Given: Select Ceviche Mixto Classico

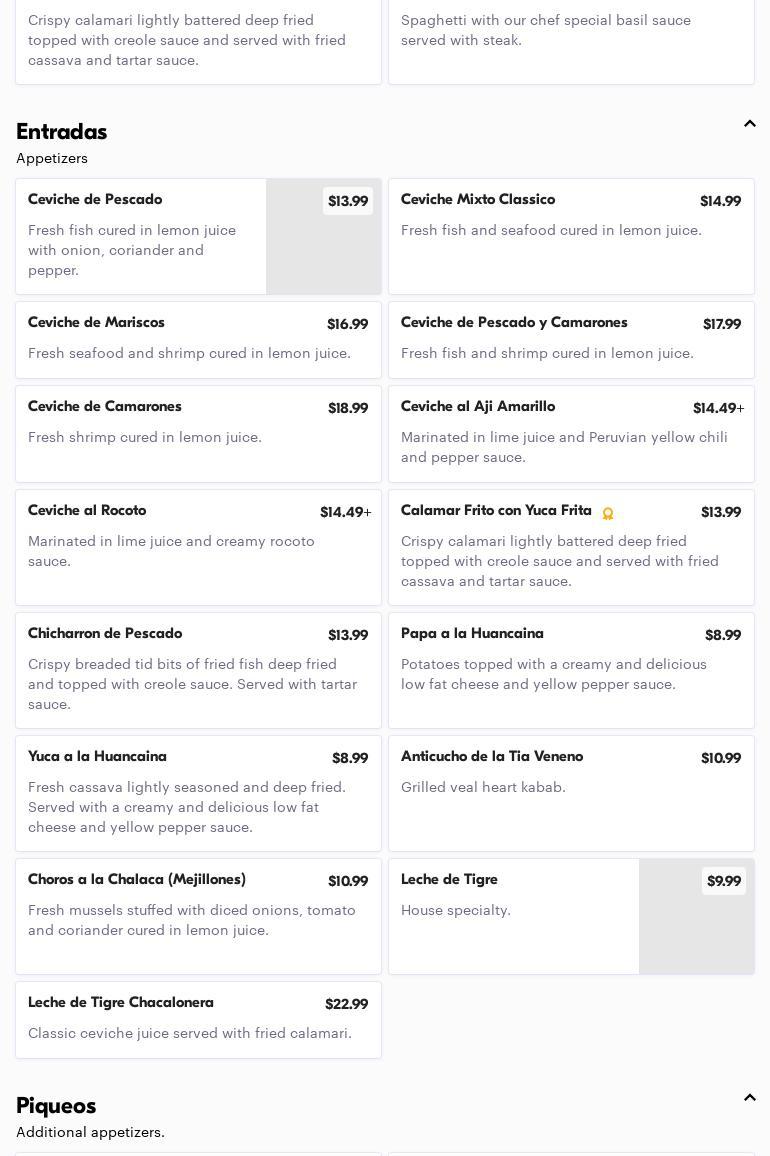Looking at the screenshot, I should pos(572,237).
